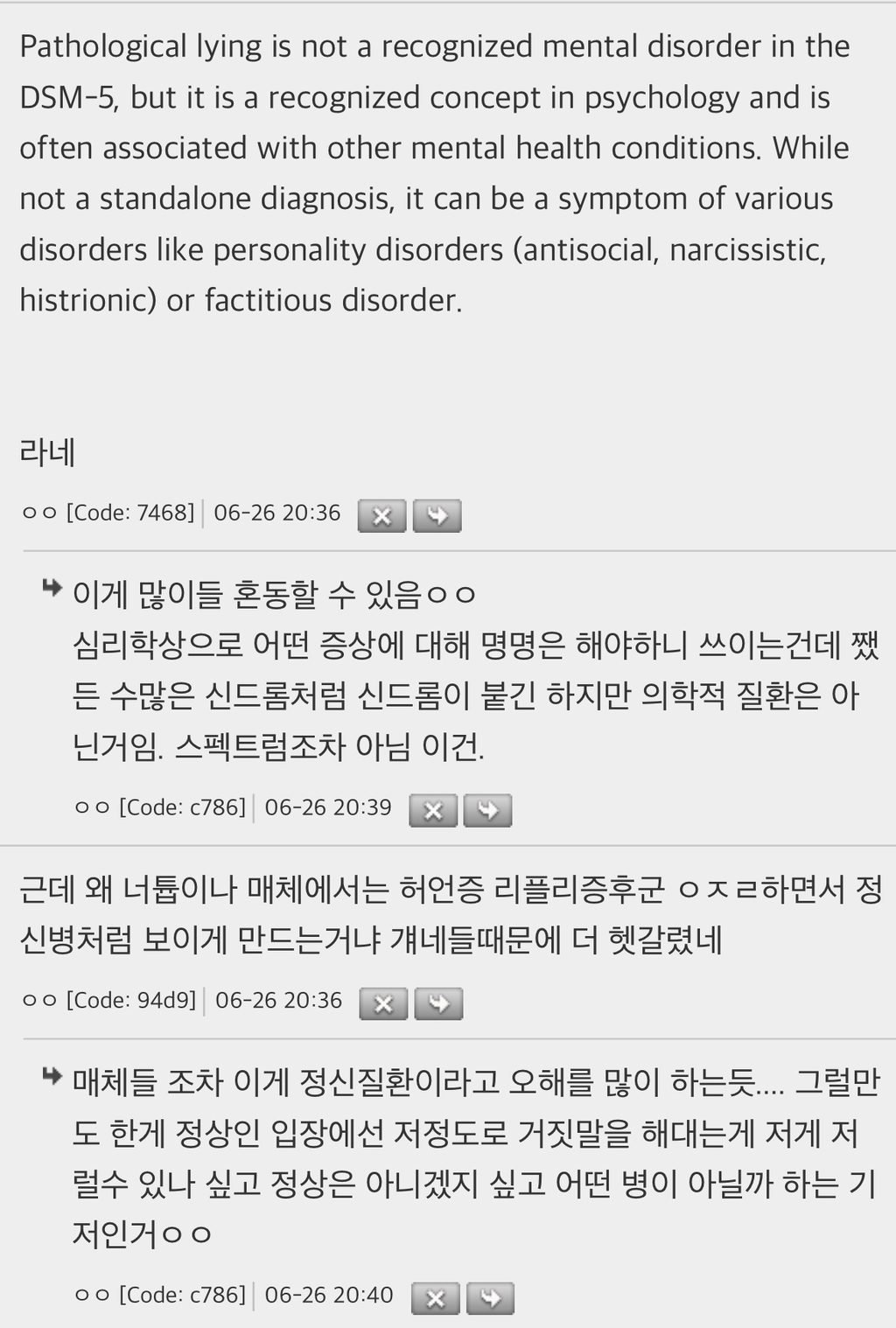Click the timestamp 06-26 20:36 on comment 7468

tap(276, 512)
